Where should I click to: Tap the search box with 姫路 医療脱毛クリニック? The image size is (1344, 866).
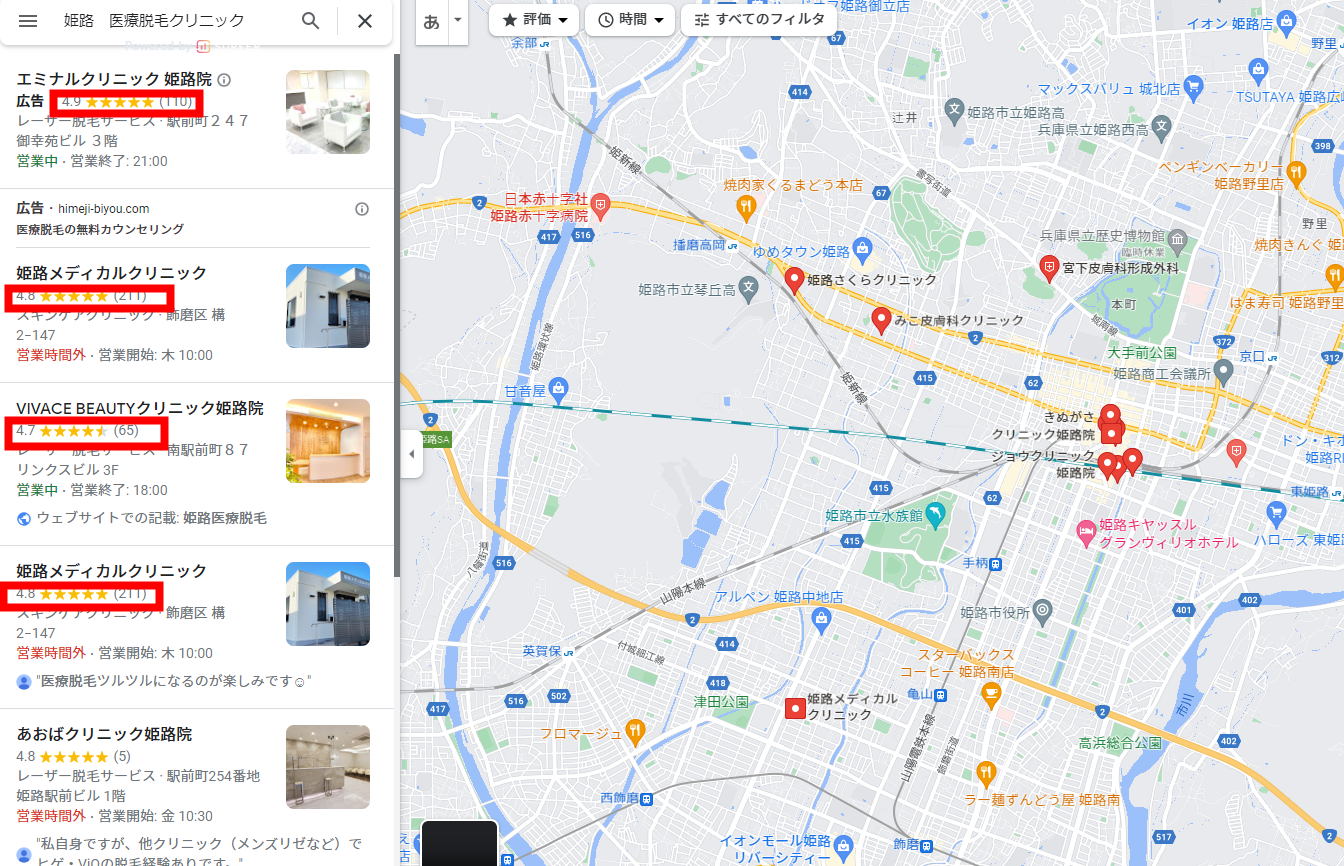pos(170,21)
